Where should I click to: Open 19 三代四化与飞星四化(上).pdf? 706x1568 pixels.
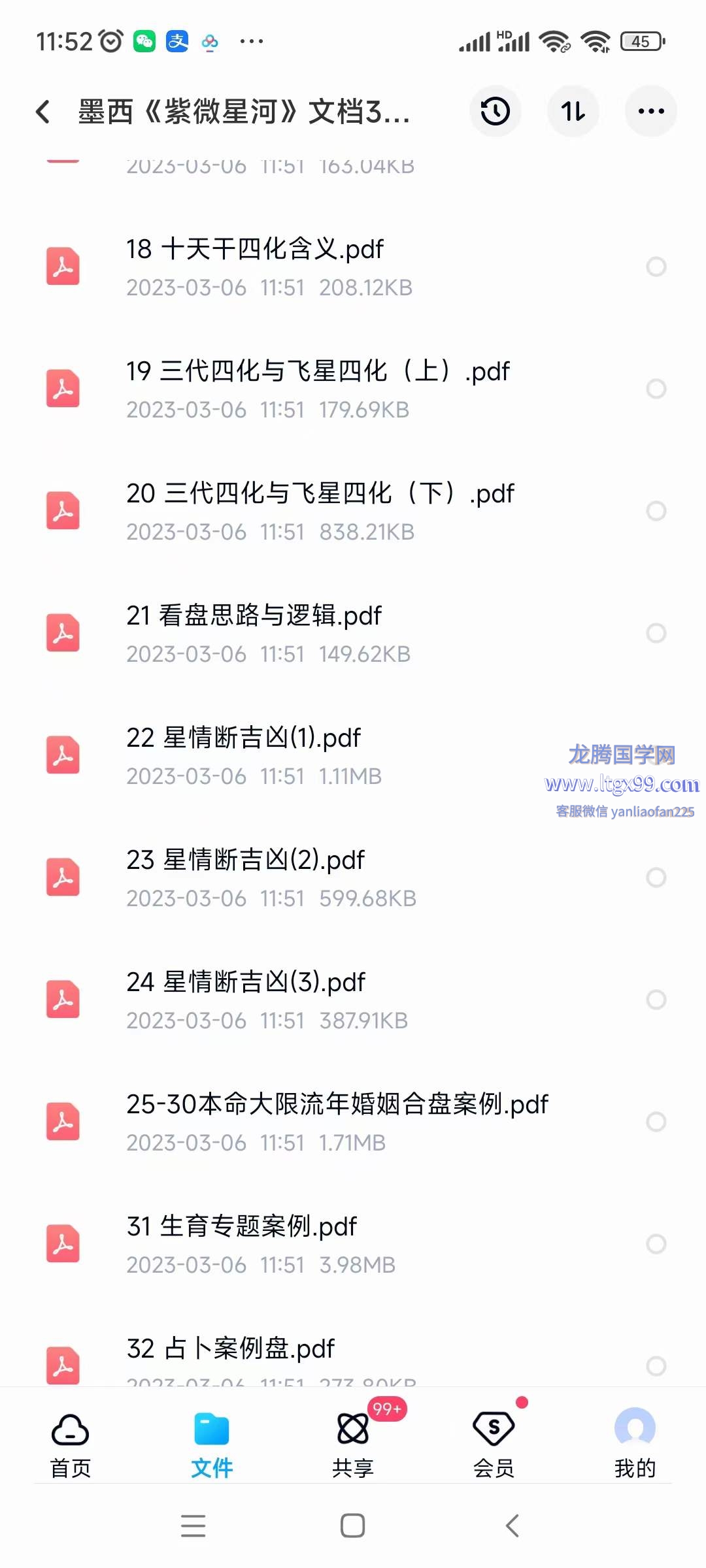coord(353,389)
